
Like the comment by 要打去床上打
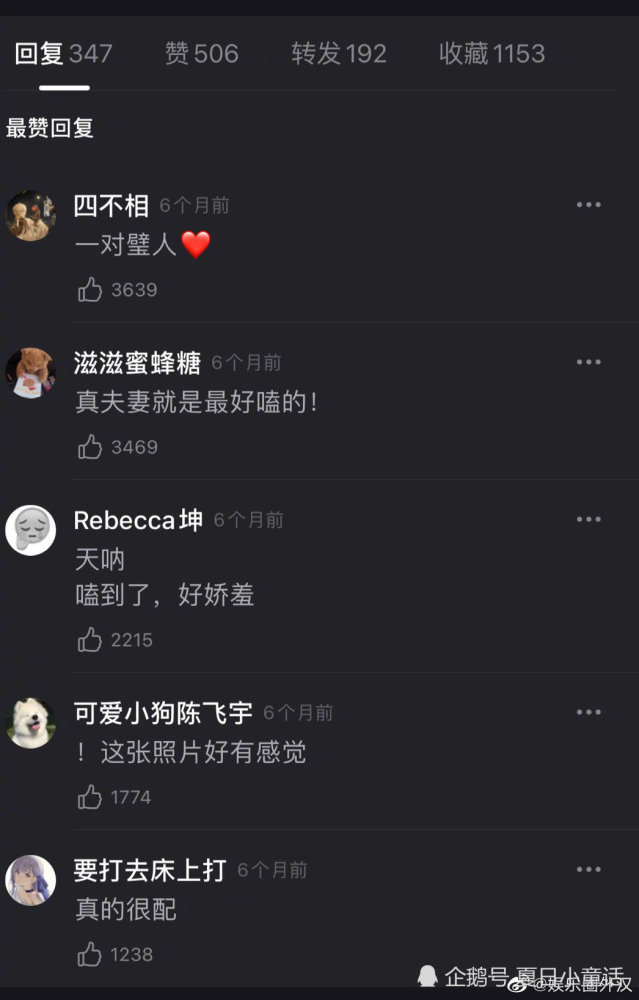tap(91, 954)
